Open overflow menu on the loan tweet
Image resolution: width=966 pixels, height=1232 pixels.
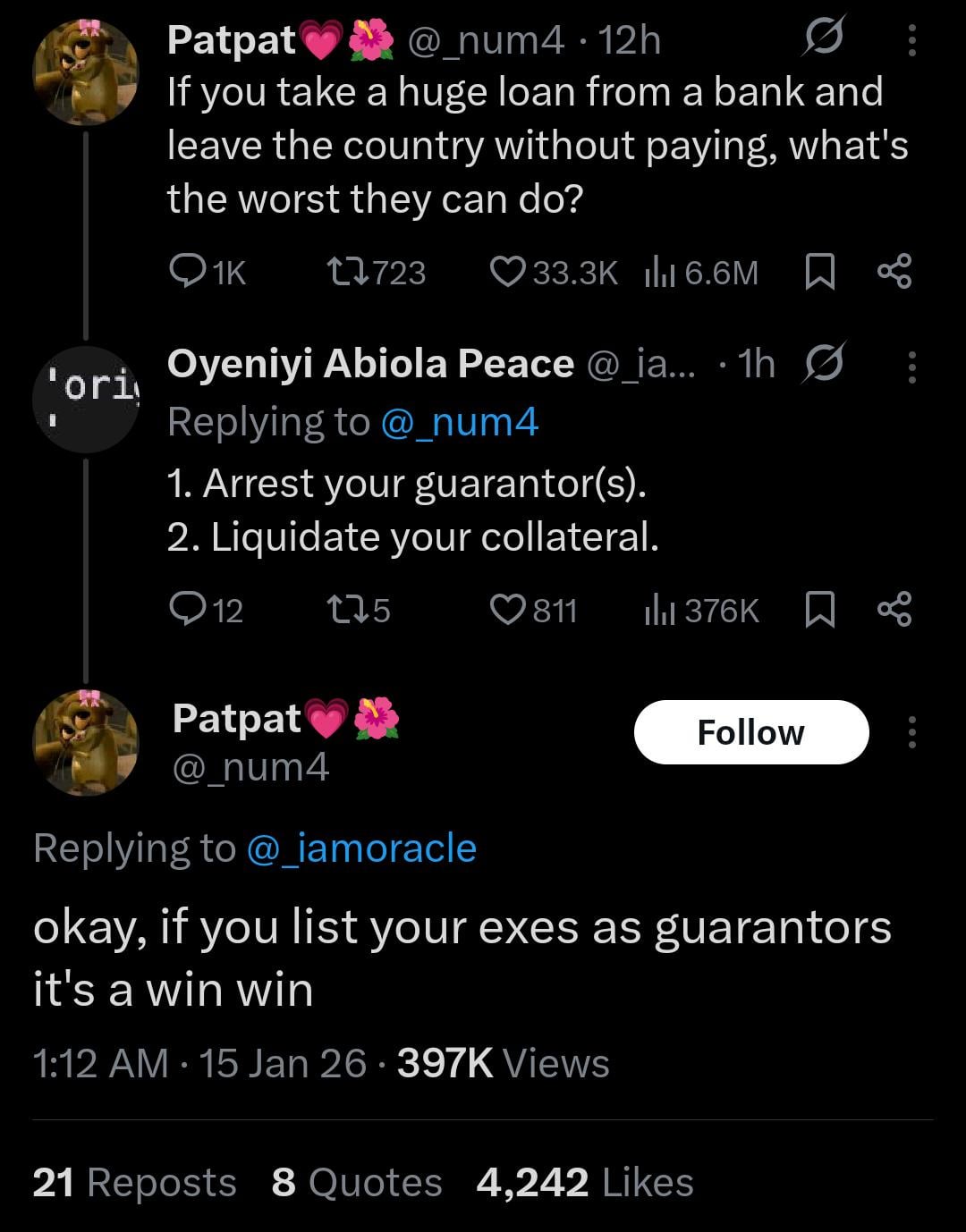pos(911,40)
